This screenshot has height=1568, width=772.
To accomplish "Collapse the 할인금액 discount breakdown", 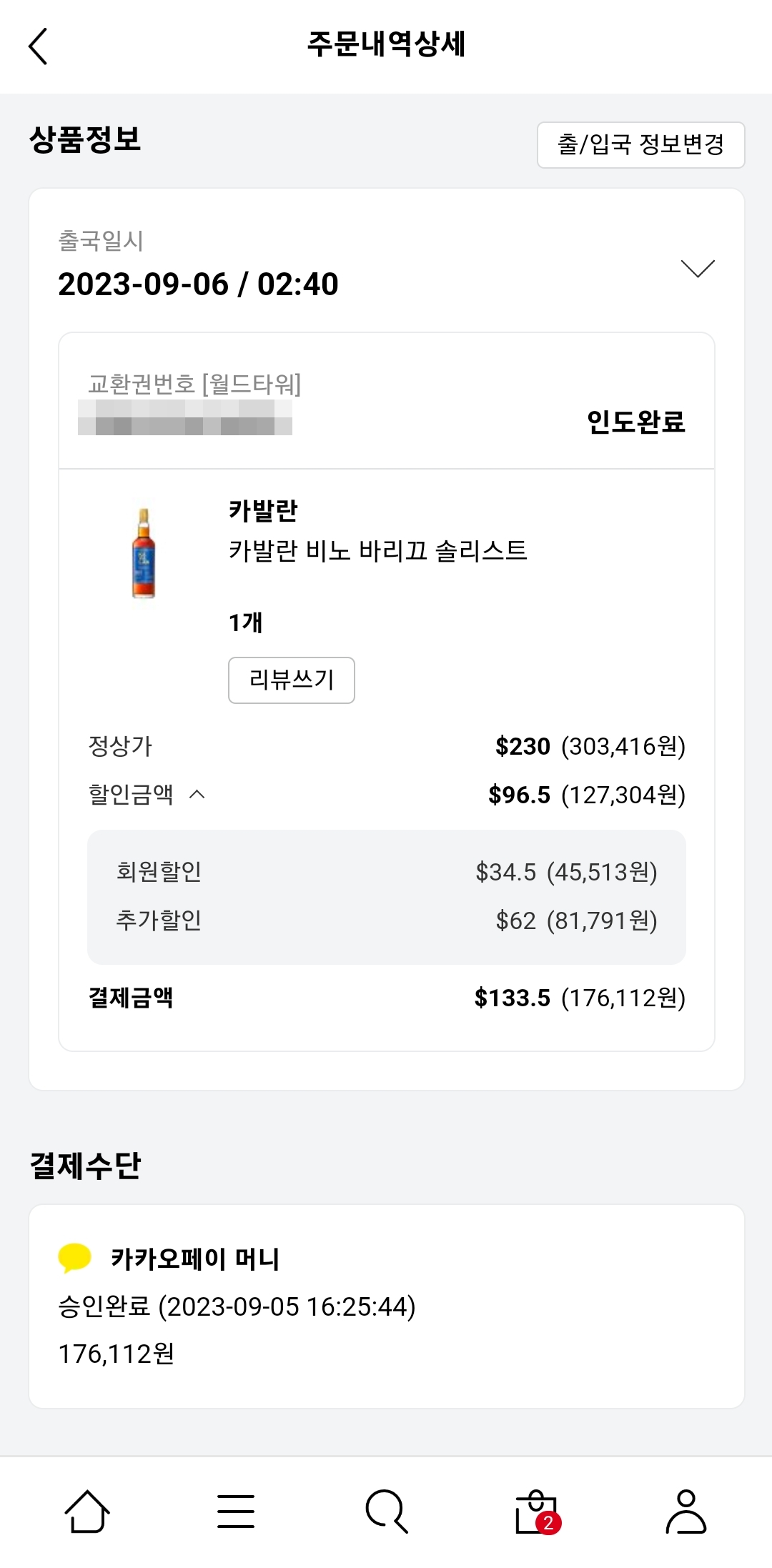I will click(x=197, y=794).
